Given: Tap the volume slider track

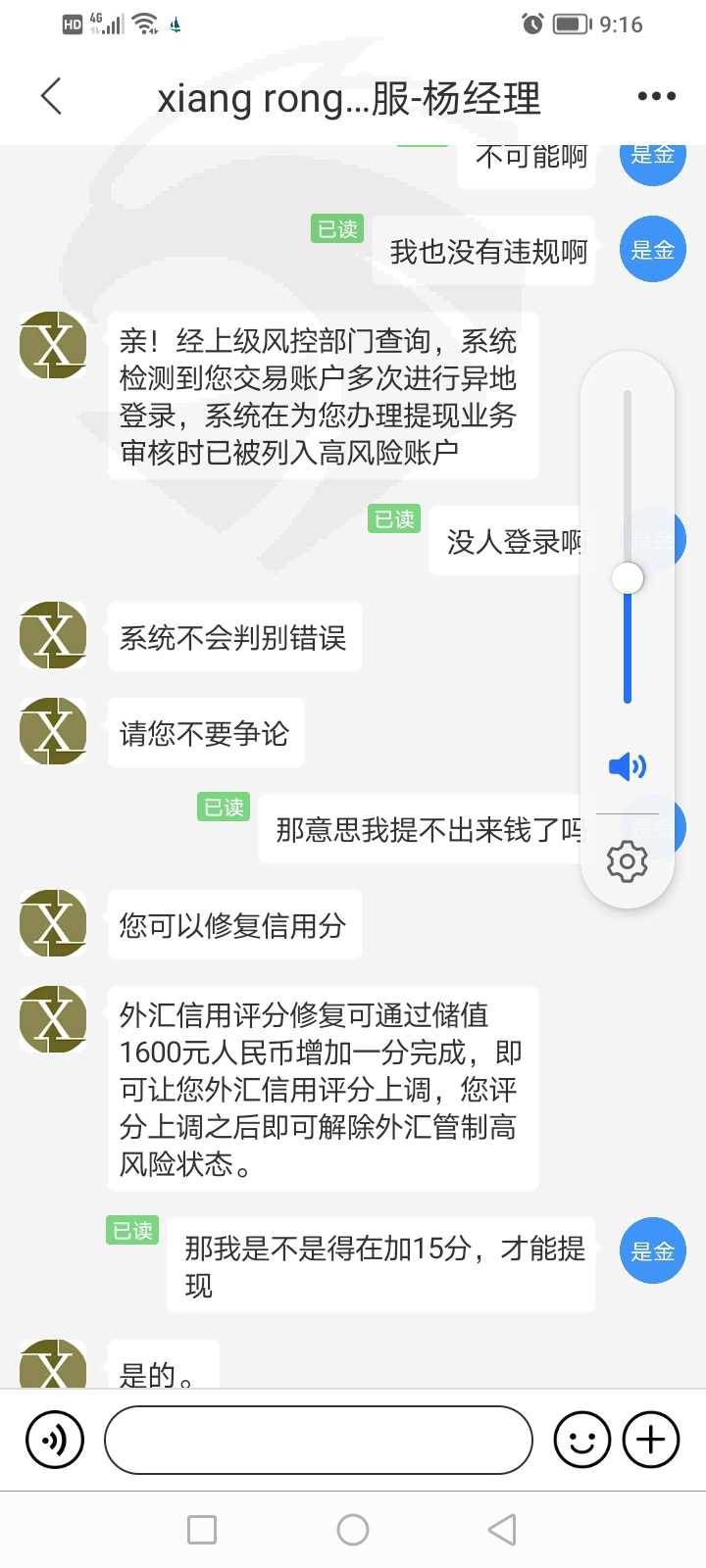Looking at the screenshot, I should point(628,547).
